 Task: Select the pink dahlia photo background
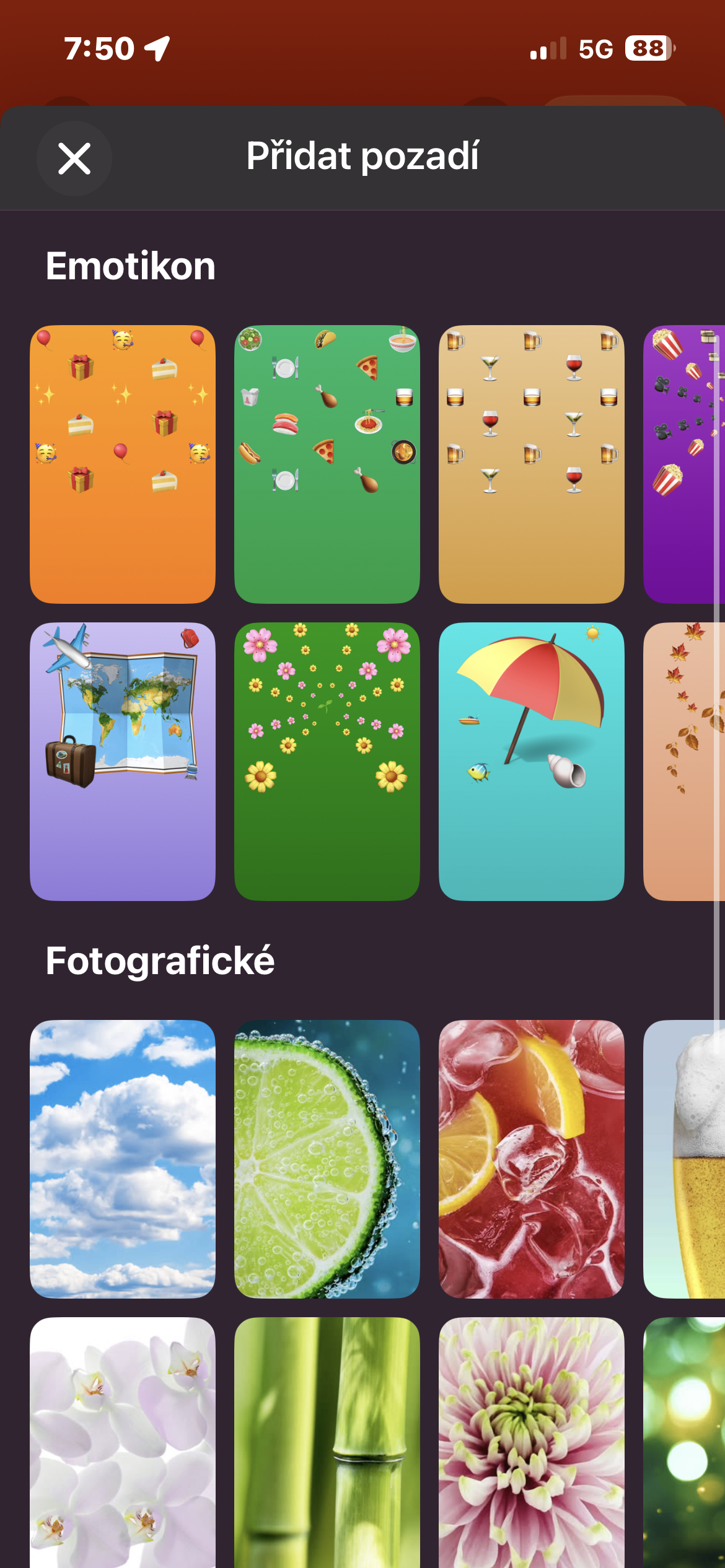[532, 1443]
